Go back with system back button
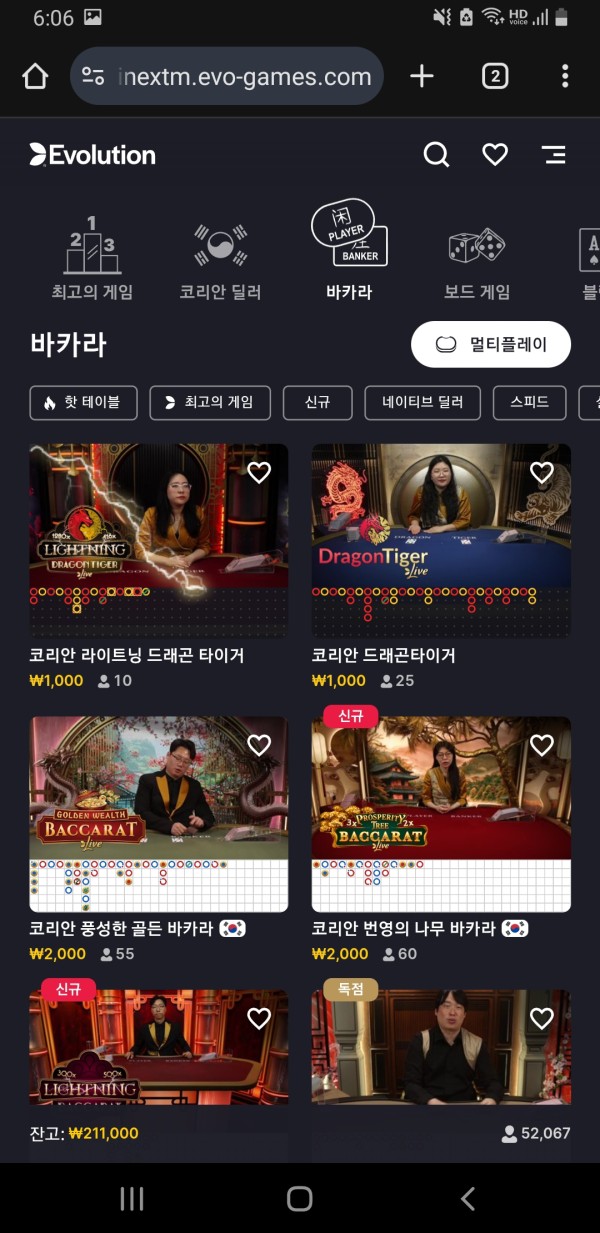 tap(467, 1199)
